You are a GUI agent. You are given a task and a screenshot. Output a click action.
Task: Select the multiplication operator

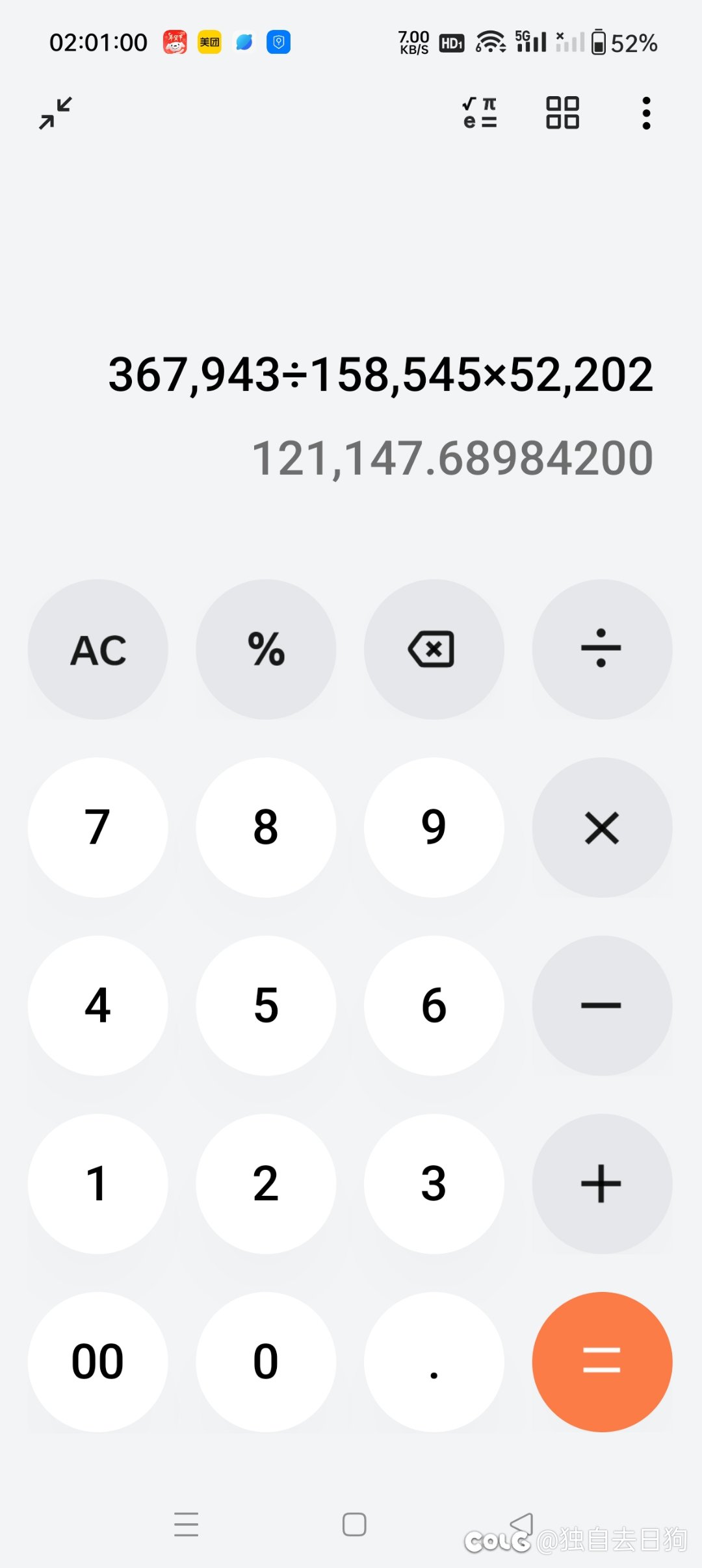(602, 828)
